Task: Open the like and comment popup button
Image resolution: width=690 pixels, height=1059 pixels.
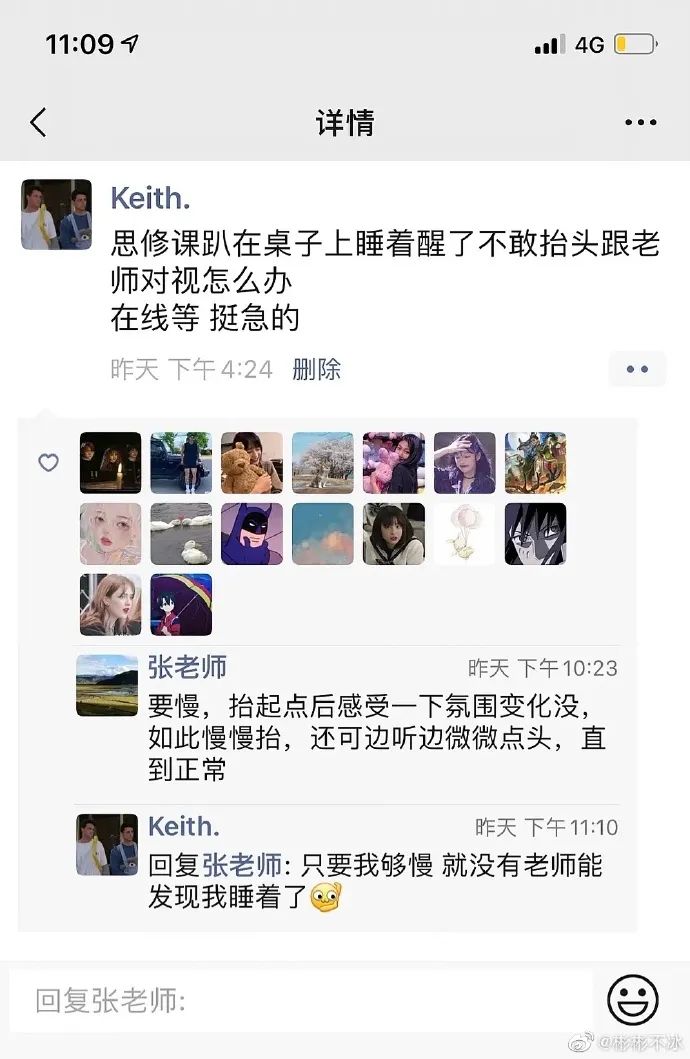Action: 637,369
